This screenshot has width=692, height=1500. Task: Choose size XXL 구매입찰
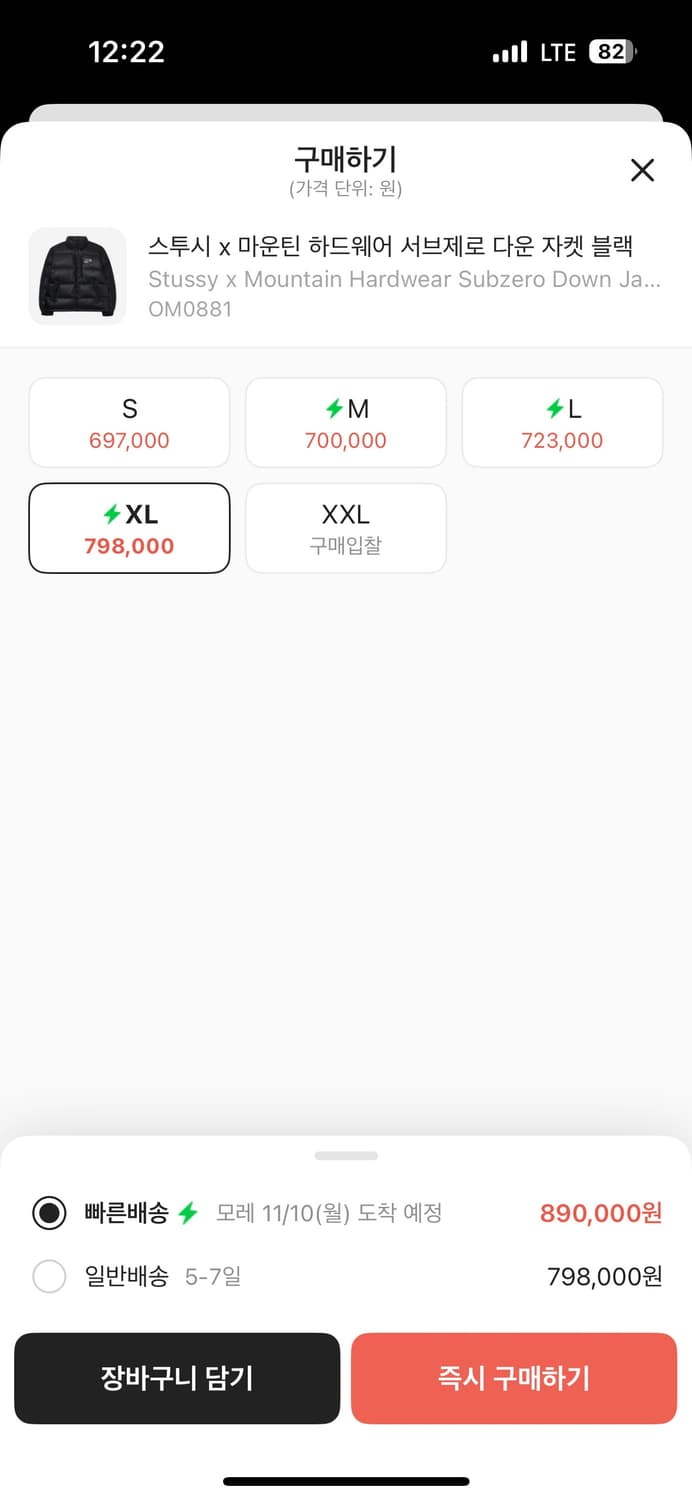click(345, 528)
